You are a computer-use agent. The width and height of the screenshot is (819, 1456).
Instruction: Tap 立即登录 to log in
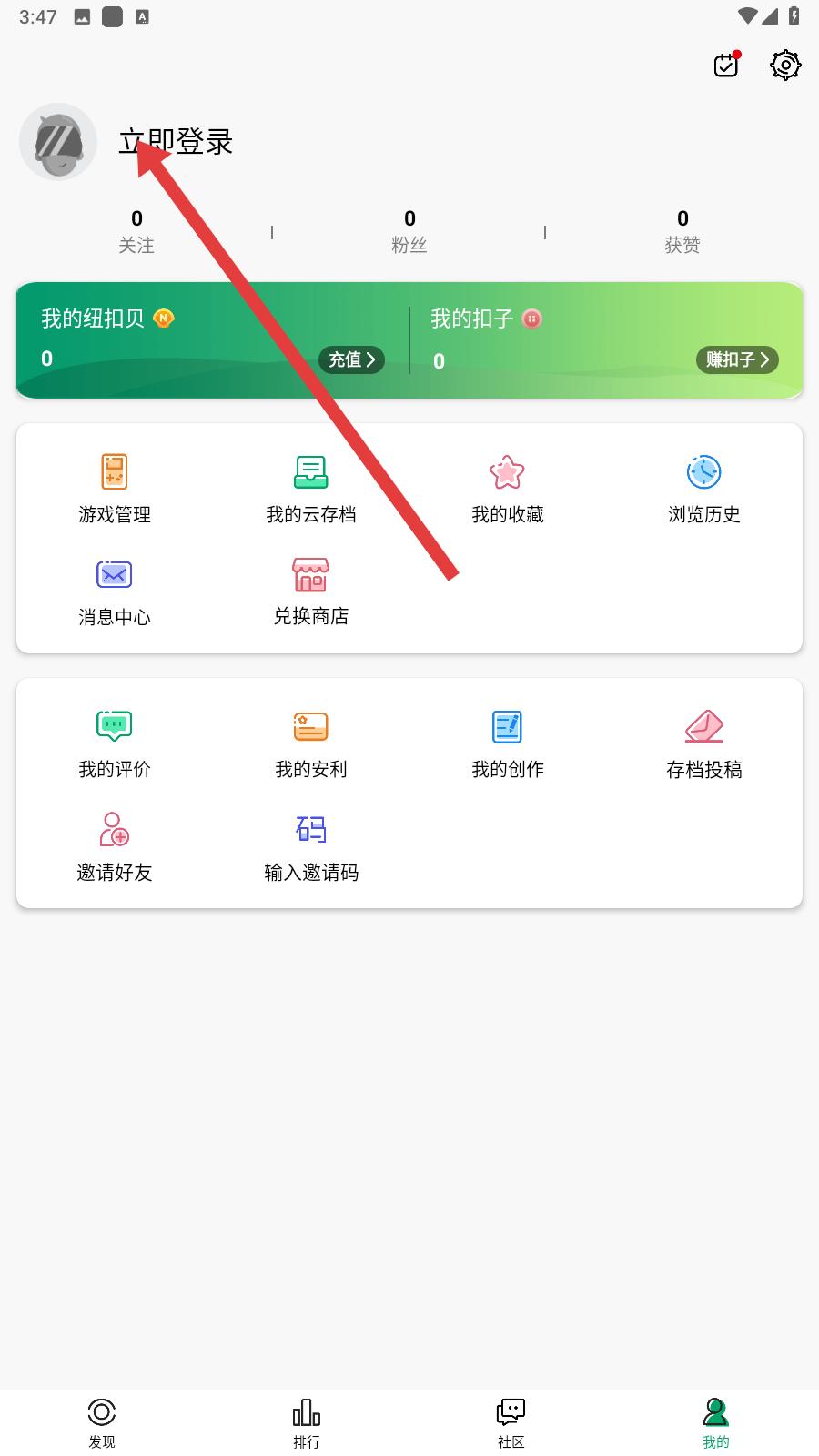[177, 141]
